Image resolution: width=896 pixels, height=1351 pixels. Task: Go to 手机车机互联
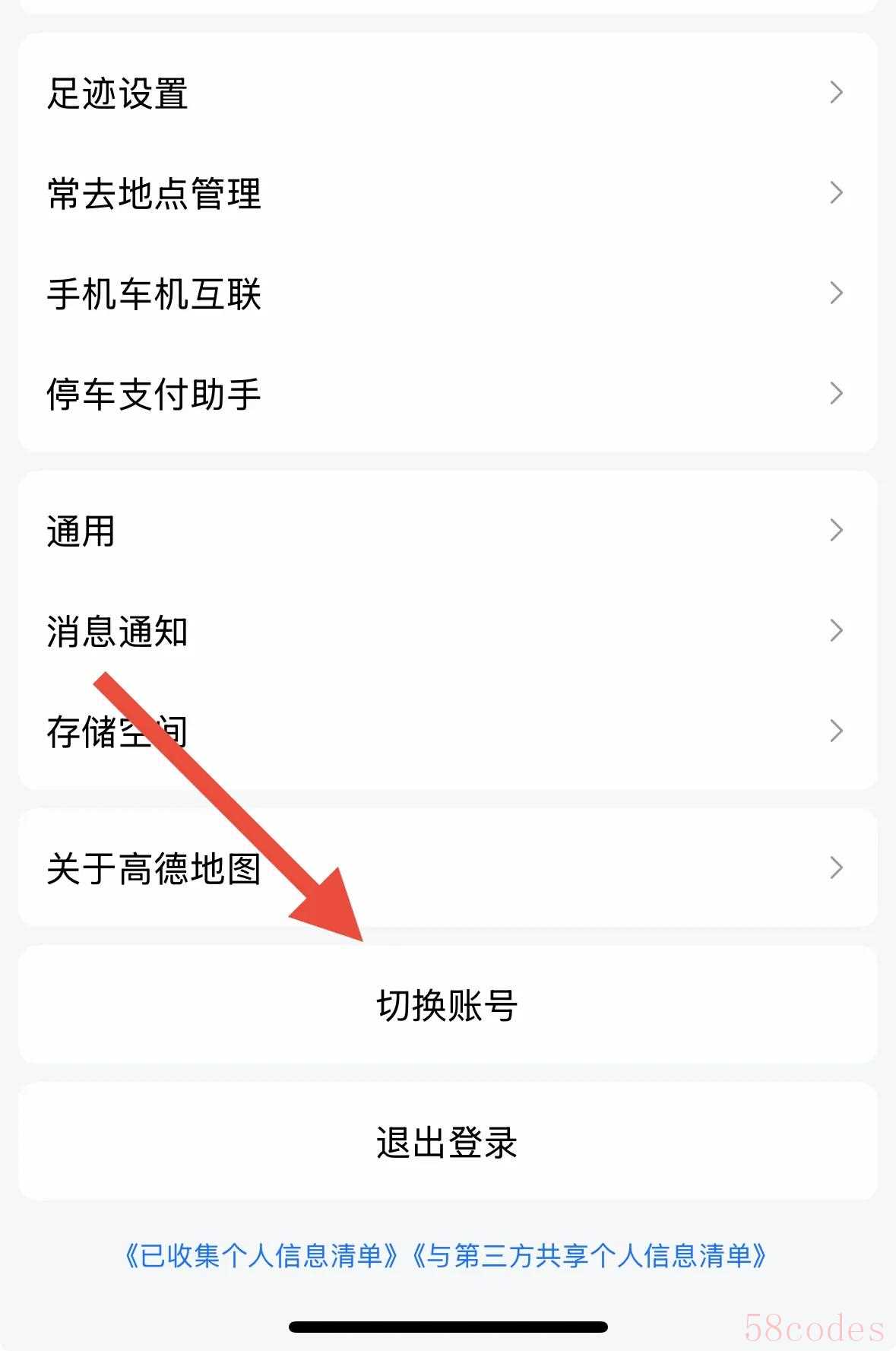(x=447, y=293)
